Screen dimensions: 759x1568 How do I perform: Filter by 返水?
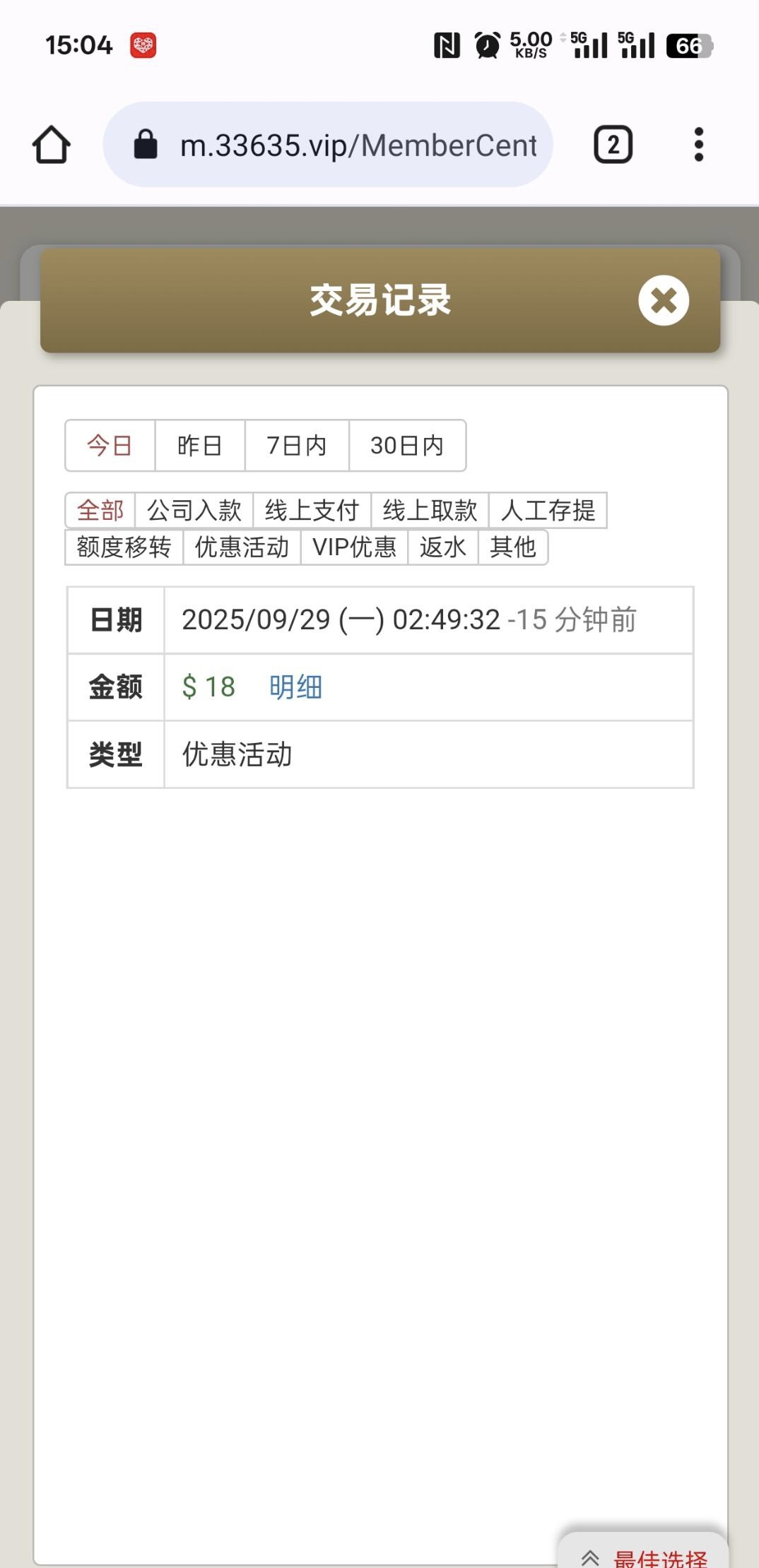point(442,547)
